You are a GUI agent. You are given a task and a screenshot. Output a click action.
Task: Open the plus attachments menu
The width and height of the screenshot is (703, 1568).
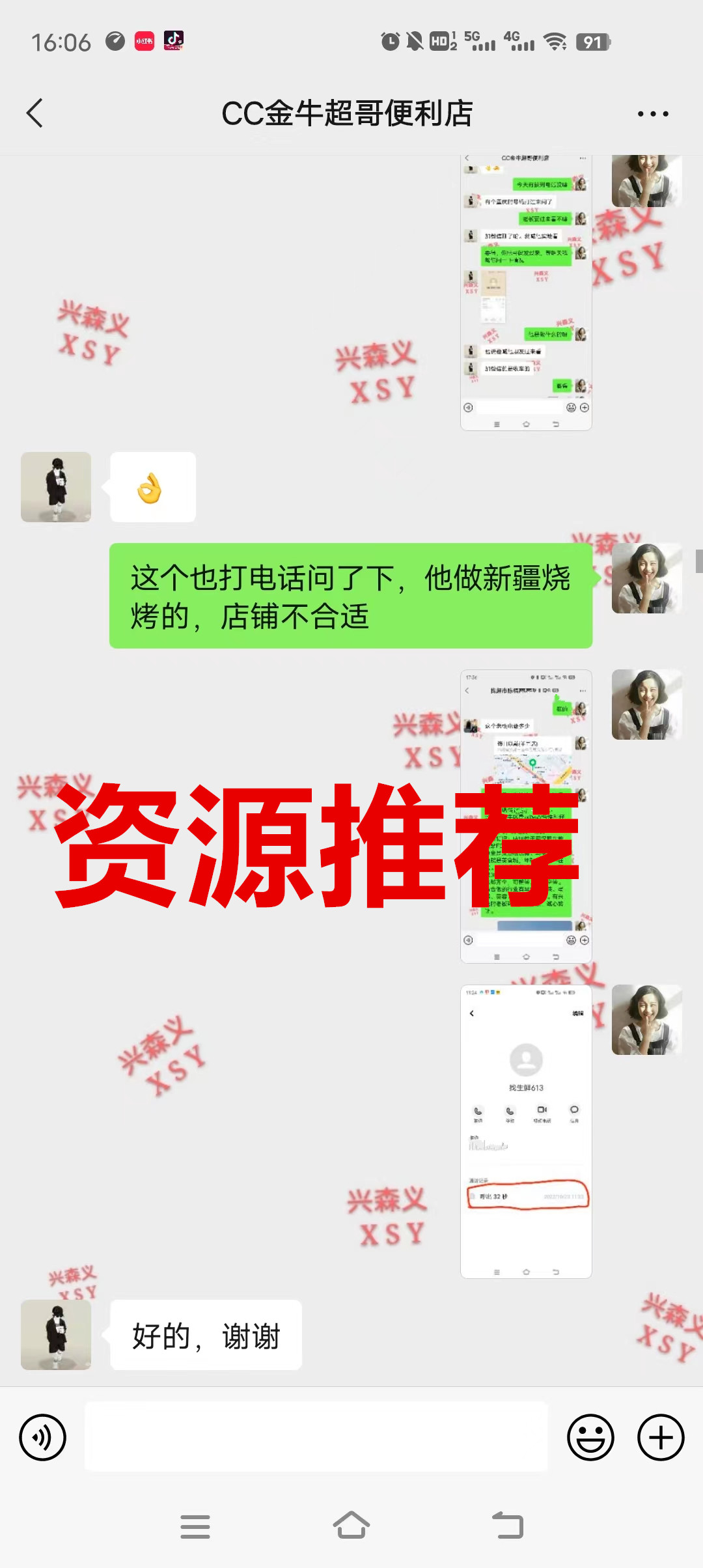661,1437
